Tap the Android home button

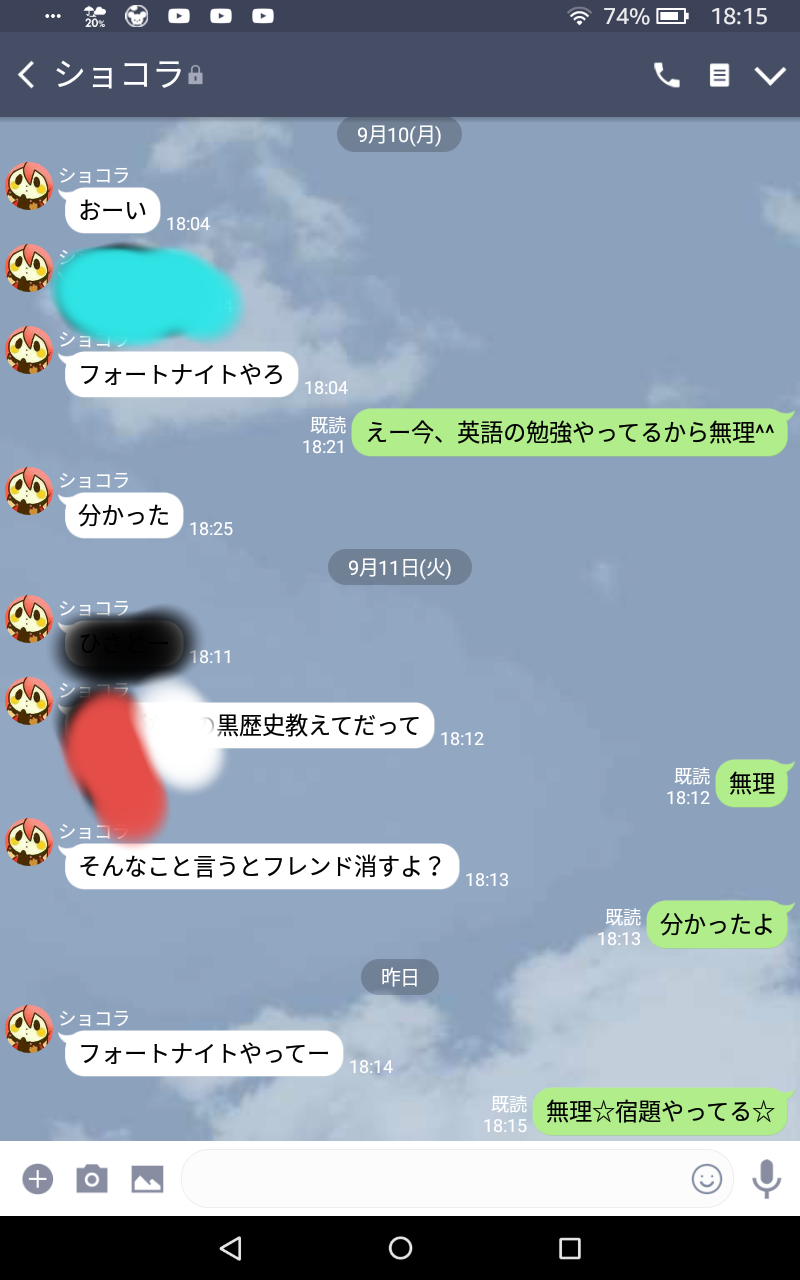point(400,1247)
